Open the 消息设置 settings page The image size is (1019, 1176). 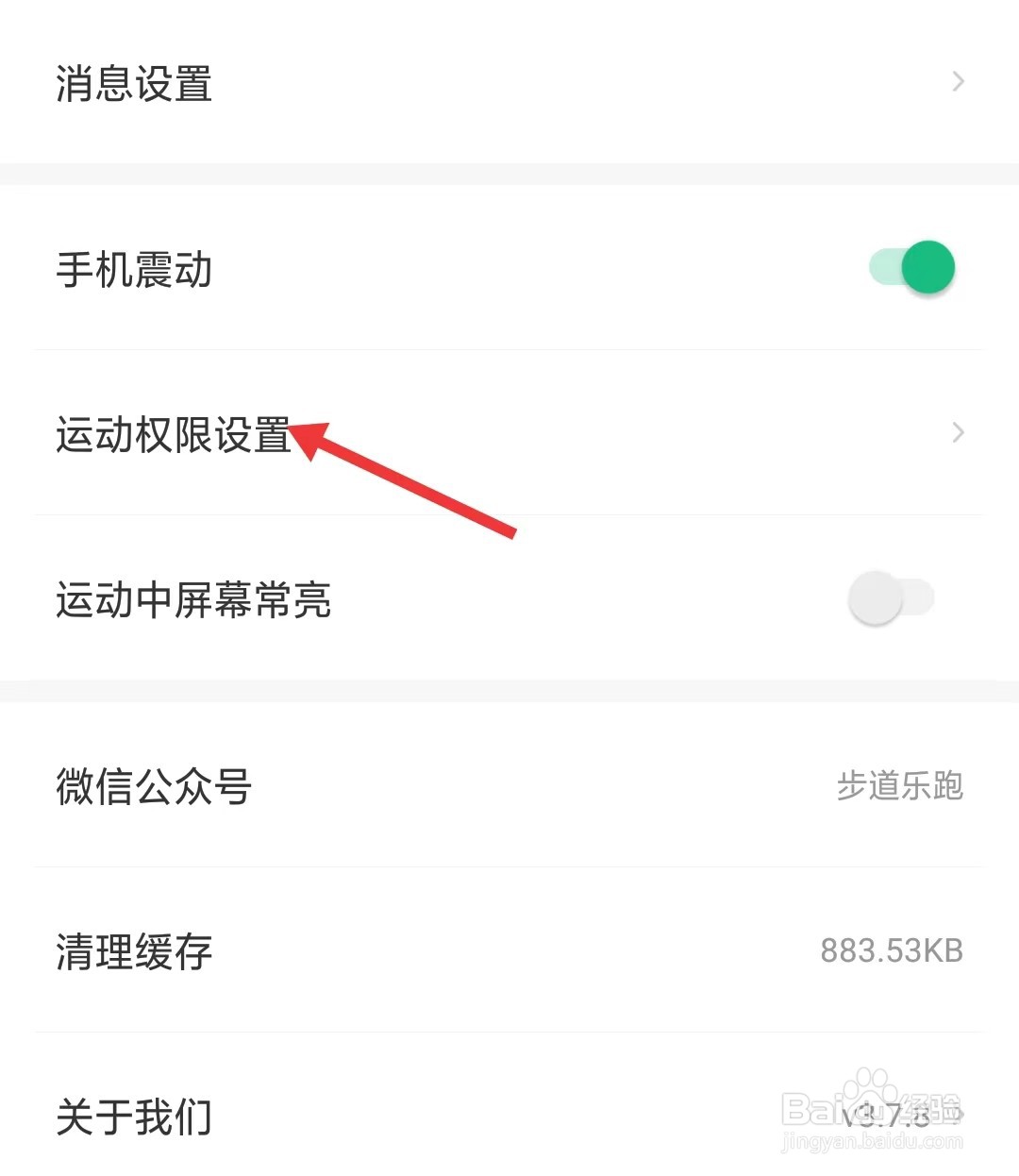tap(132, 83)
